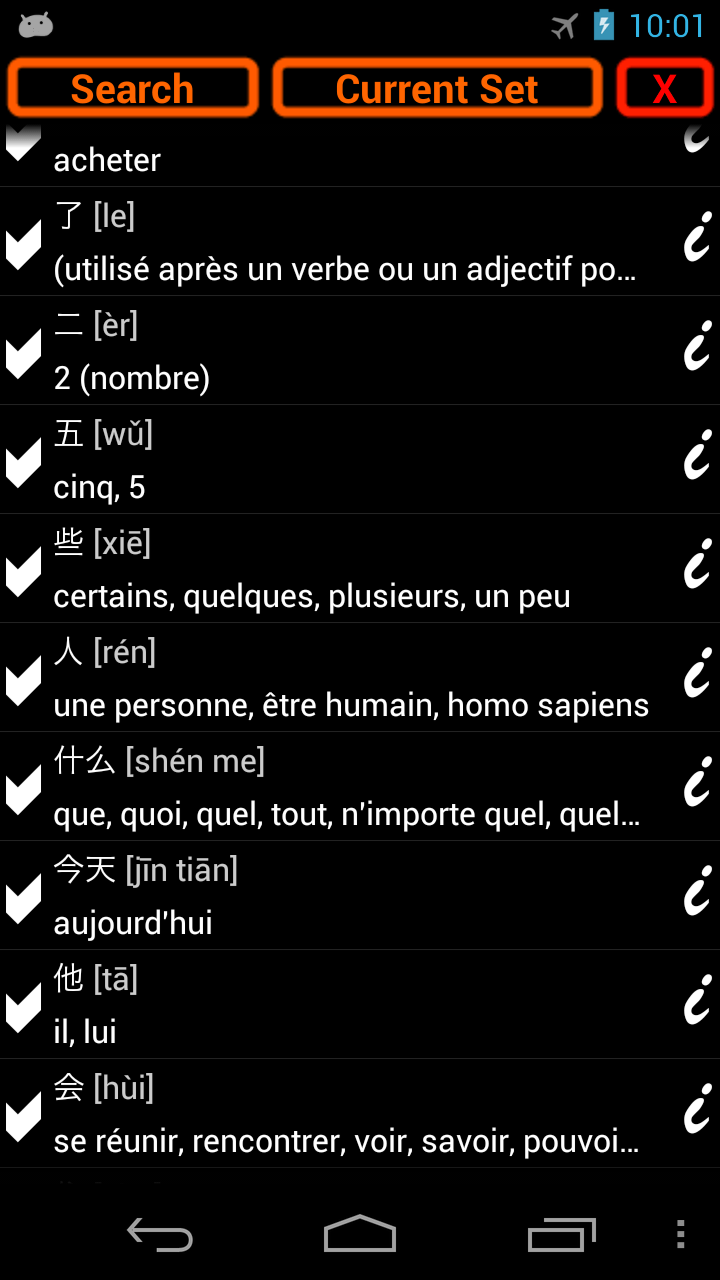Go back with the system back button

coord(160,1235)
